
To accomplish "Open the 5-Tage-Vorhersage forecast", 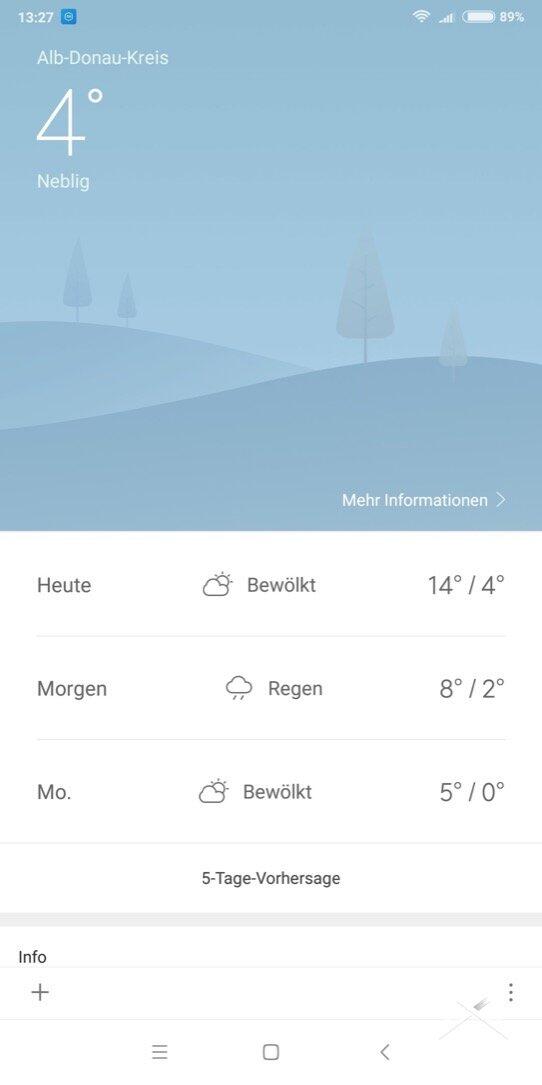I will tap(271, 878).
